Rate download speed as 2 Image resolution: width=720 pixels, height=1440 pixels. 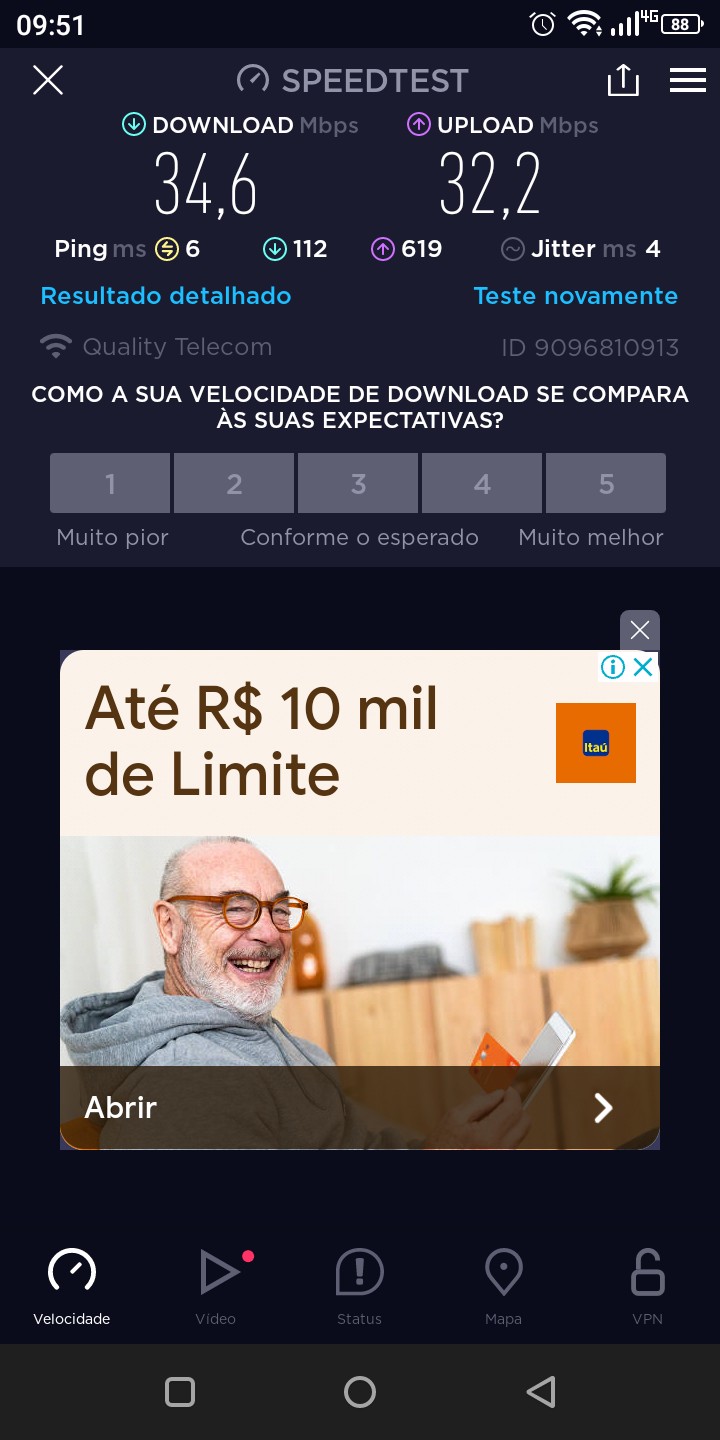[234, 483]
